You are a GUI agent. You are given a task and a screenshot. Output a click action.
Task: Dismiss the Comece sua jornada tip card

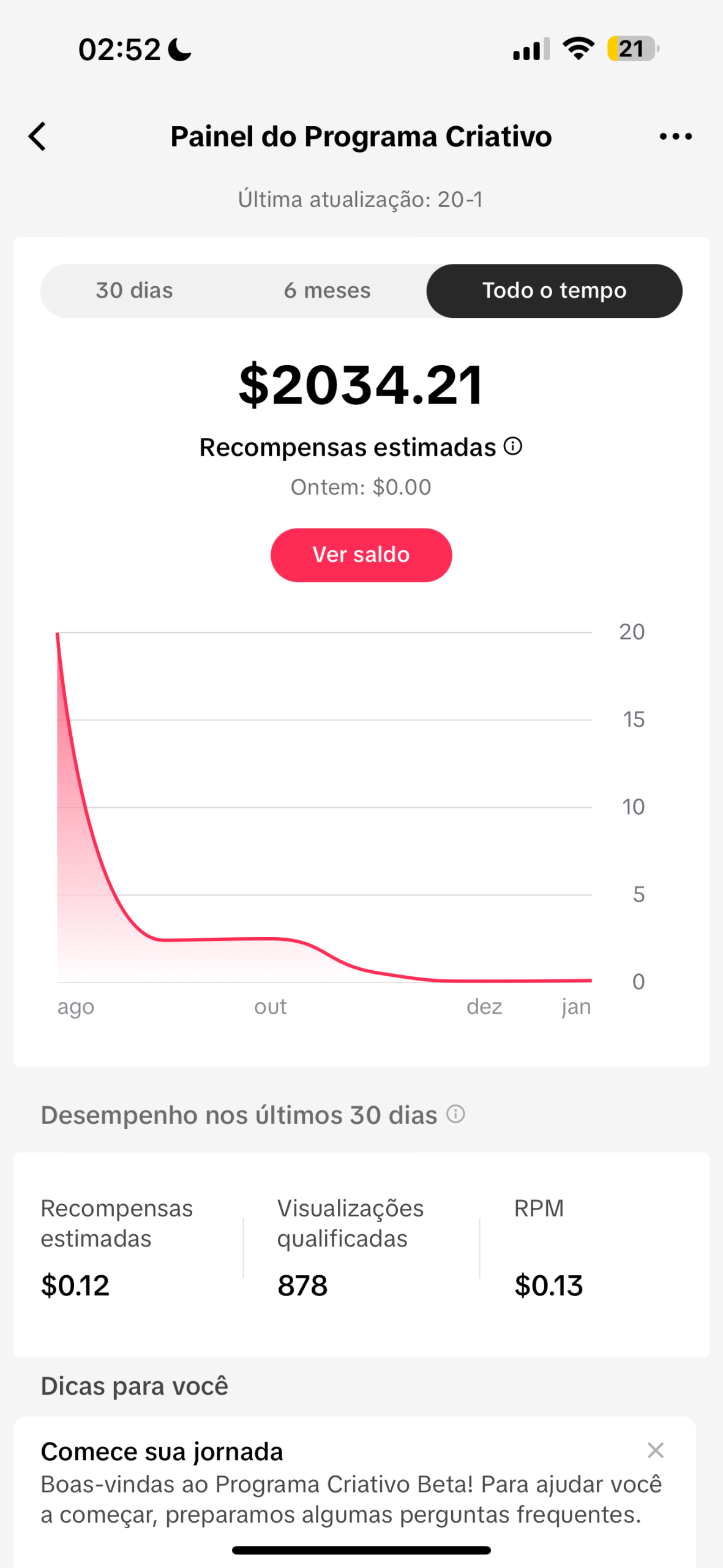click(655, 1450)
